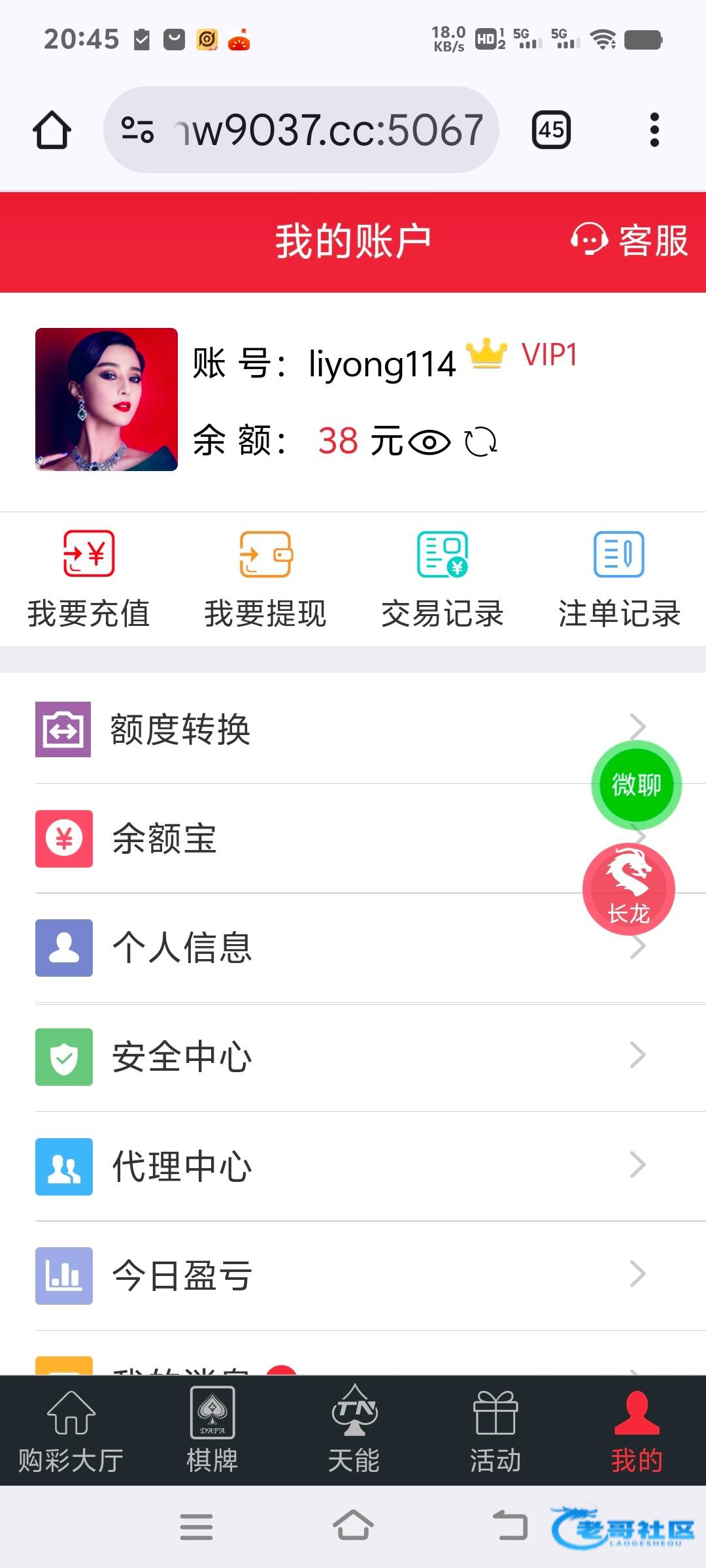Open 我要提现 to withdraw

pos(265,580)
